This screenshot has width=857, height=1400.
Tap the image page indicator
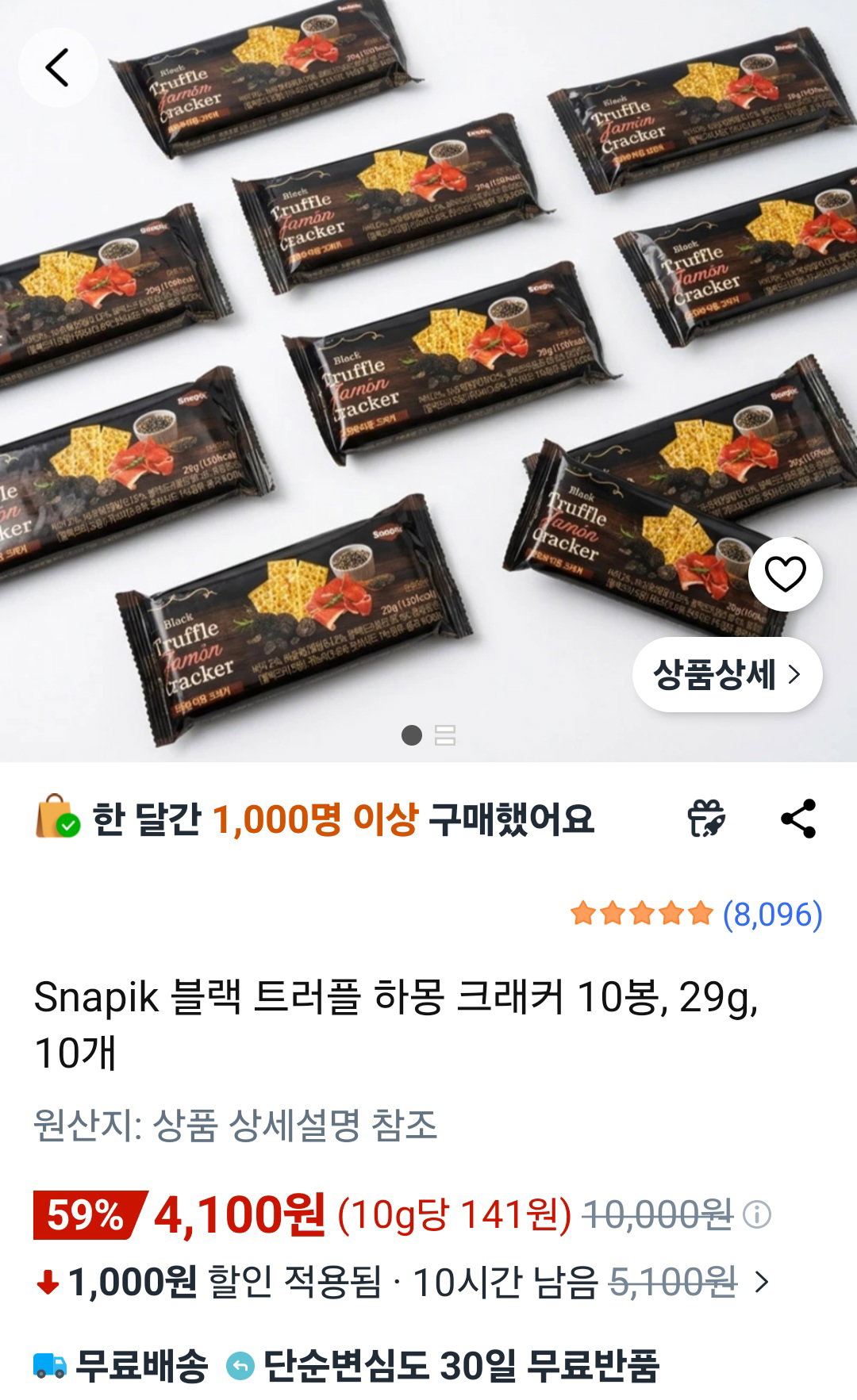coord(428,735)
